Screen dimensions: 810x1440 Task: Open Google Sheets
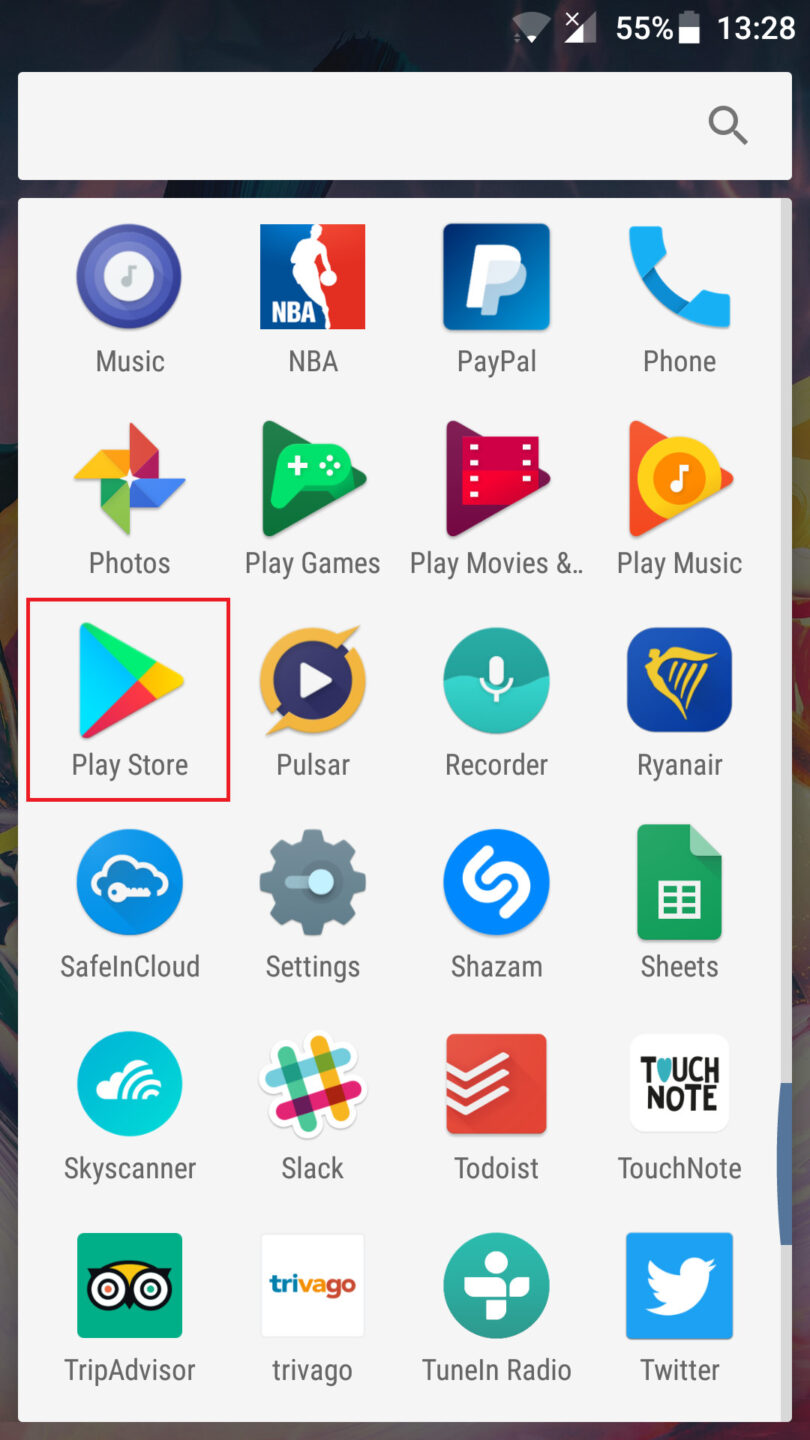click(679, 882)
